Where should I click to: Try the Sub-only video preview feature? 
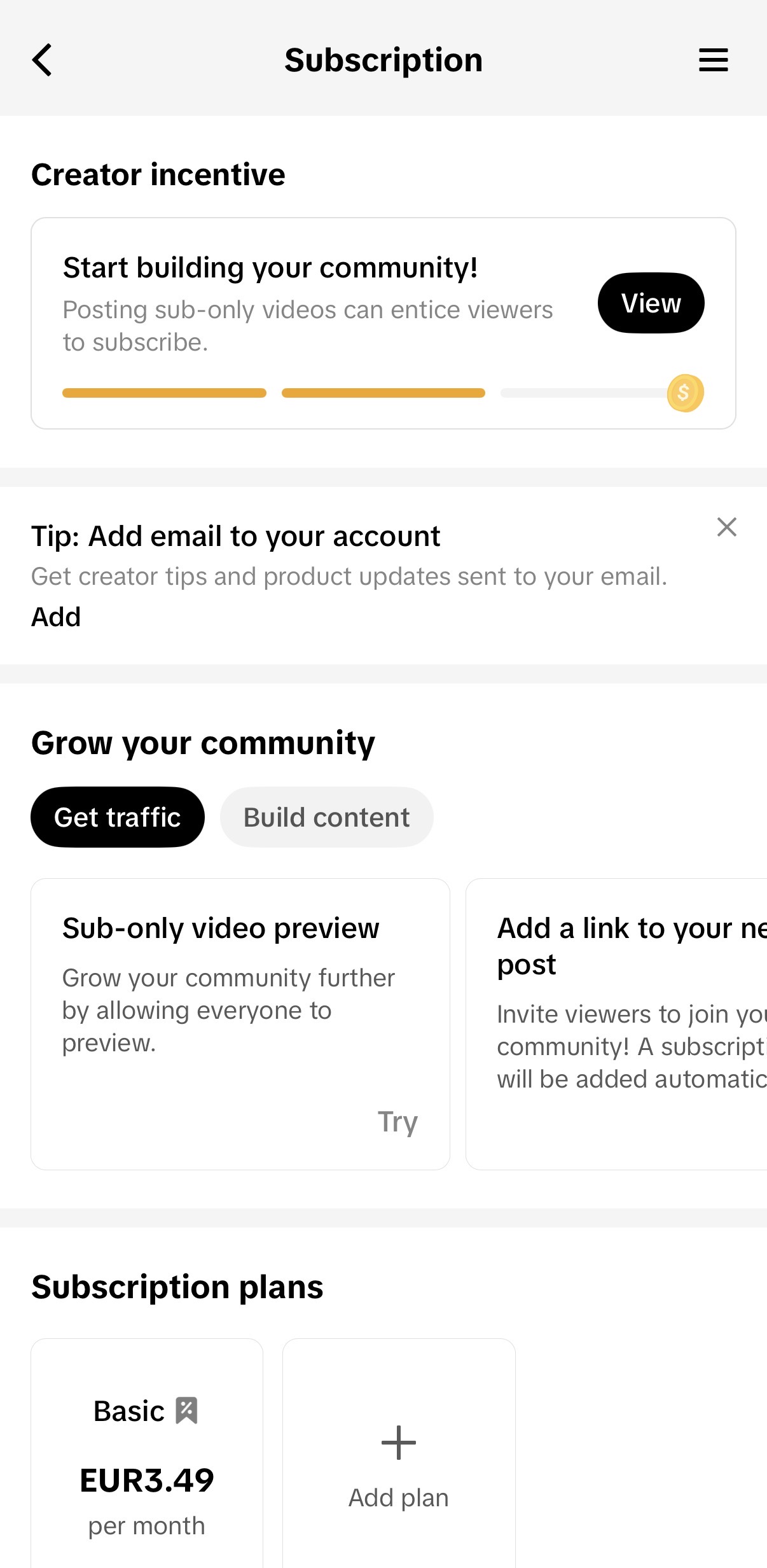tap(397, 1121)
